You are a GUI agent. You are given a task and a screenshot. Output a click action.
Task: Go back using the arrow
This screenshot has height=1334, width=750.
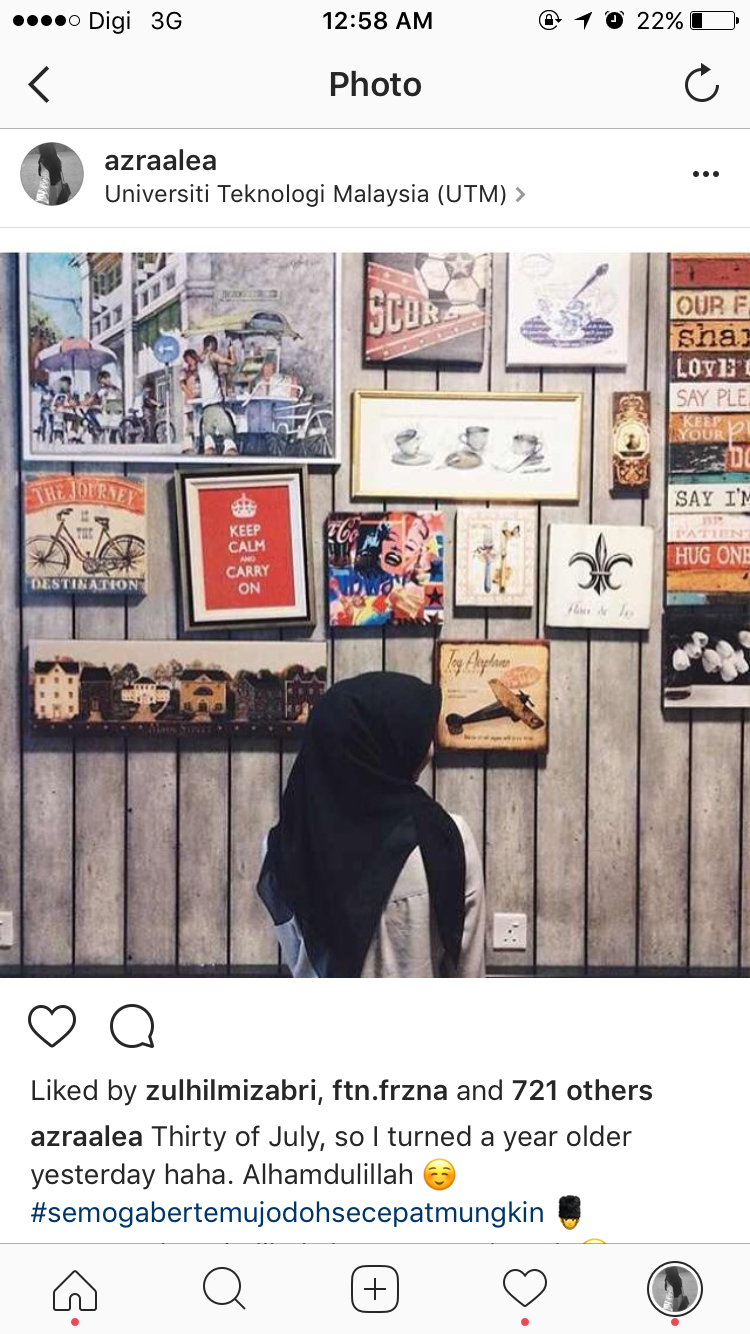39,85
